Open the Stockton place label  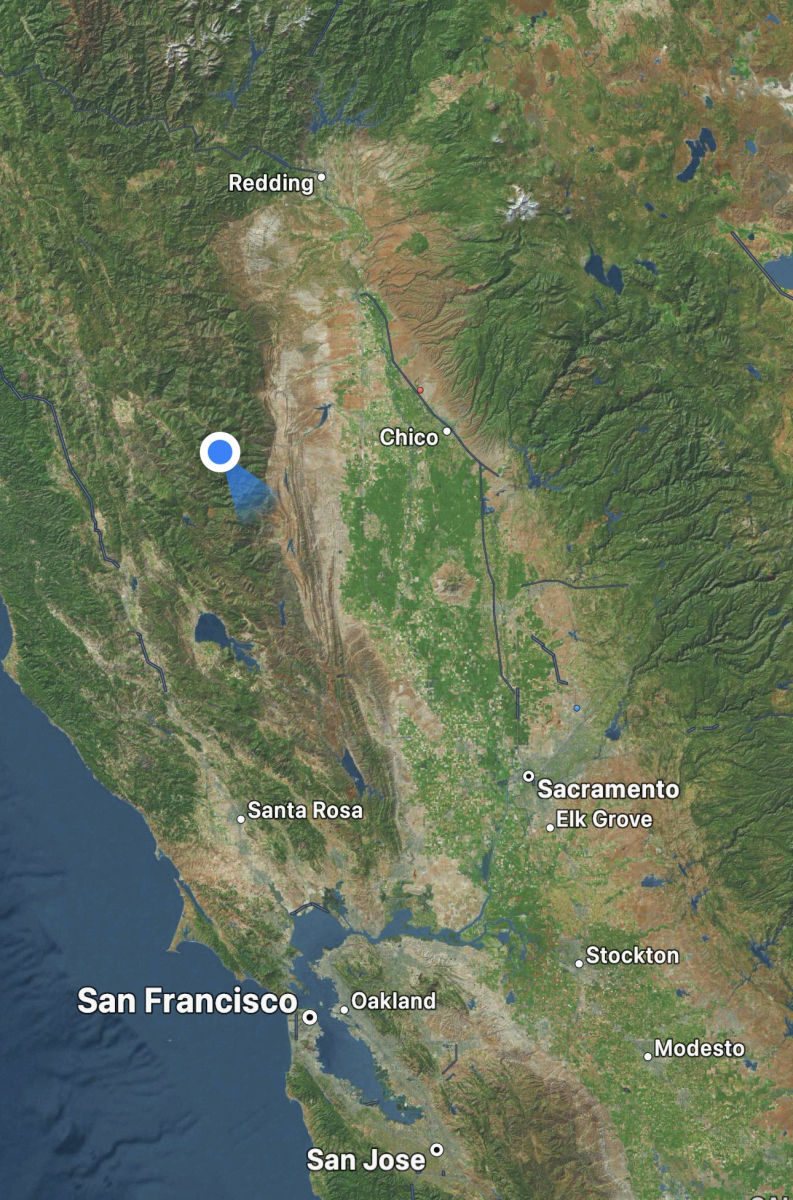632,955
